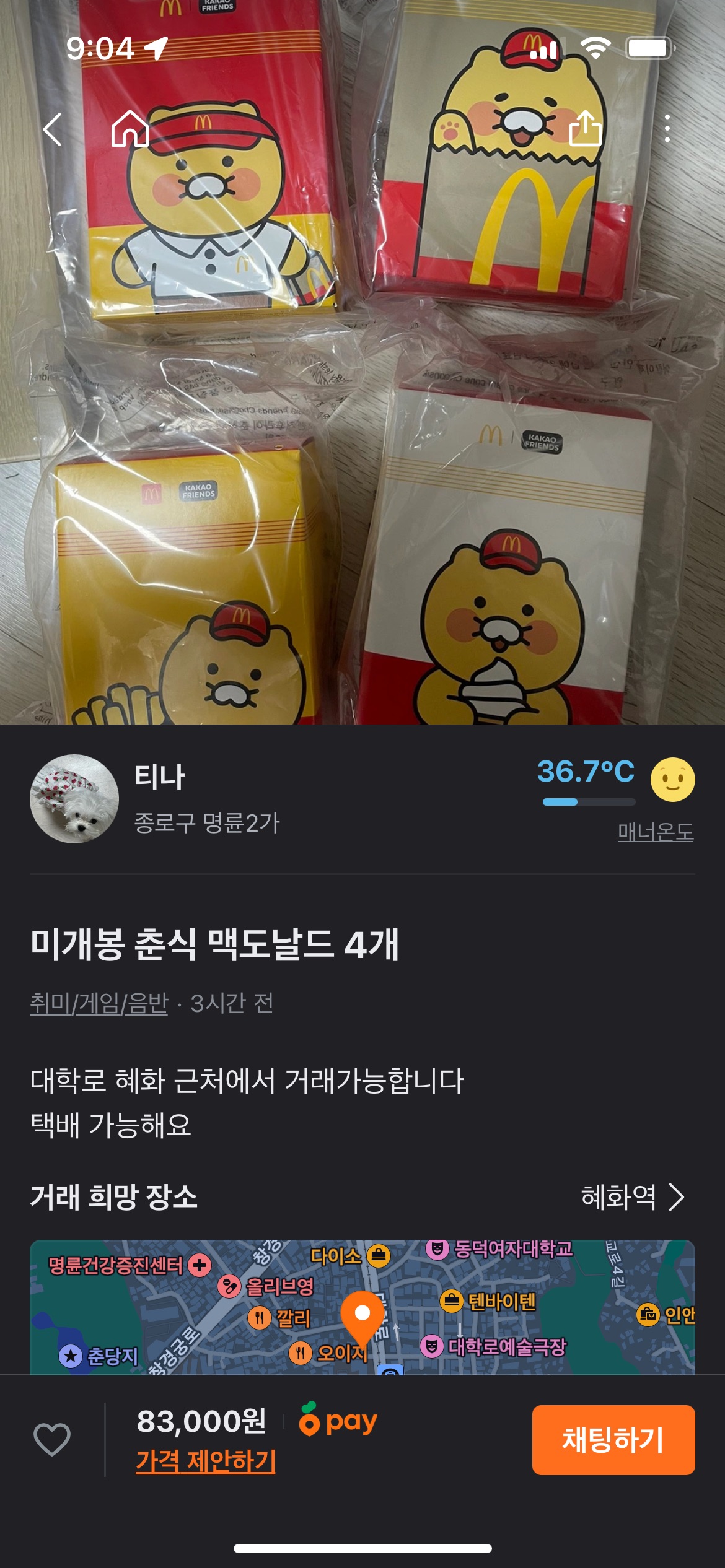View the trade location map

[362, 1307]
